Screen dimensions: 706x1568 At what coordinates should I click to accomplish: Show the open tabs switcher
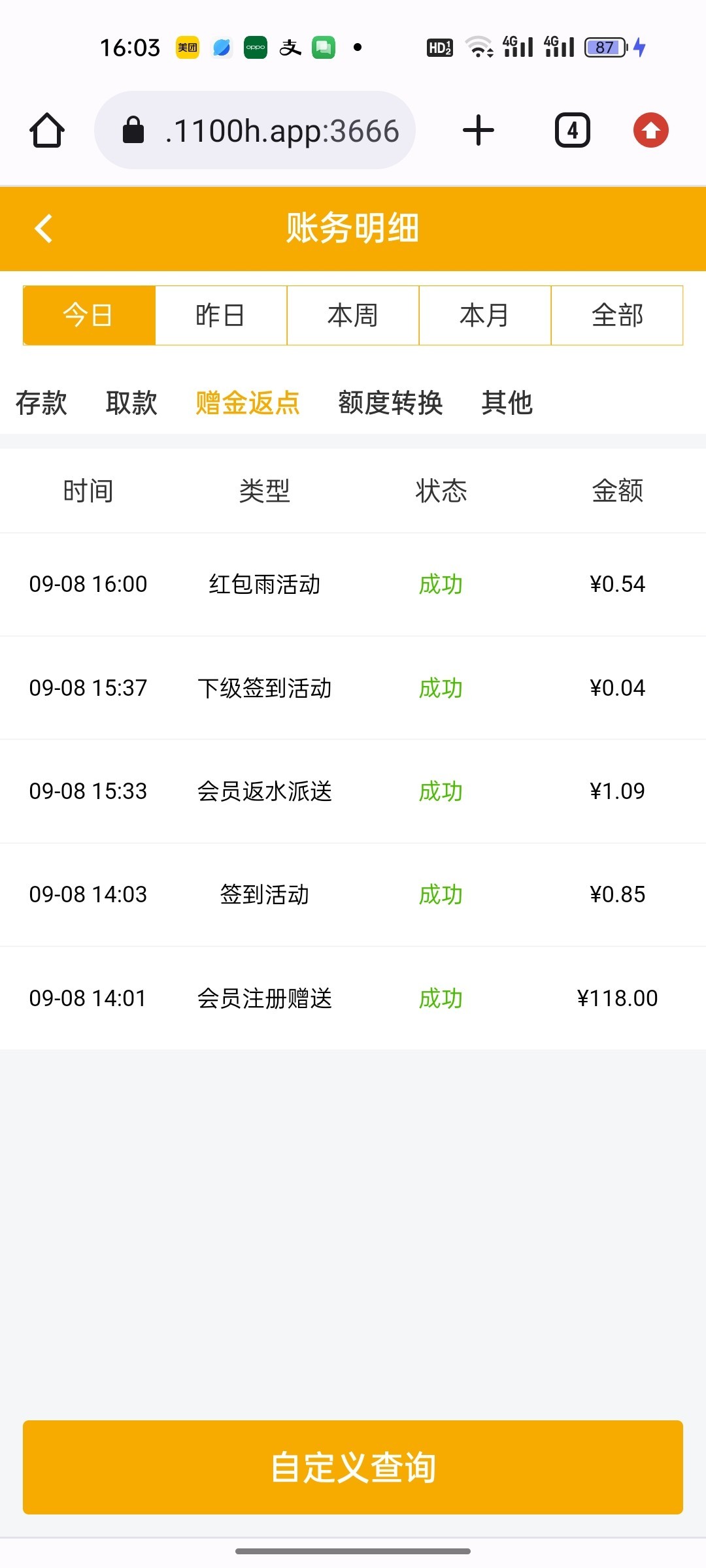click(x=573, y=130)
